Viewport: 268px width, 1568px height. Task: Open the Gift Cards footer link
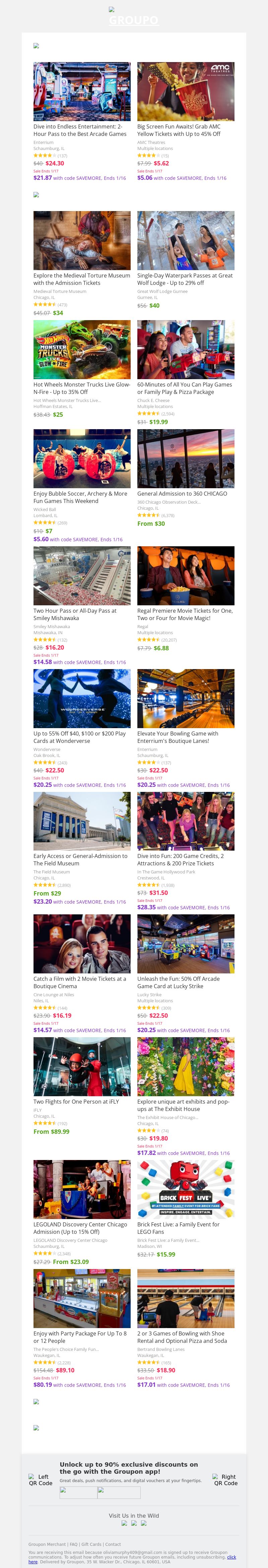(91, 1544)
